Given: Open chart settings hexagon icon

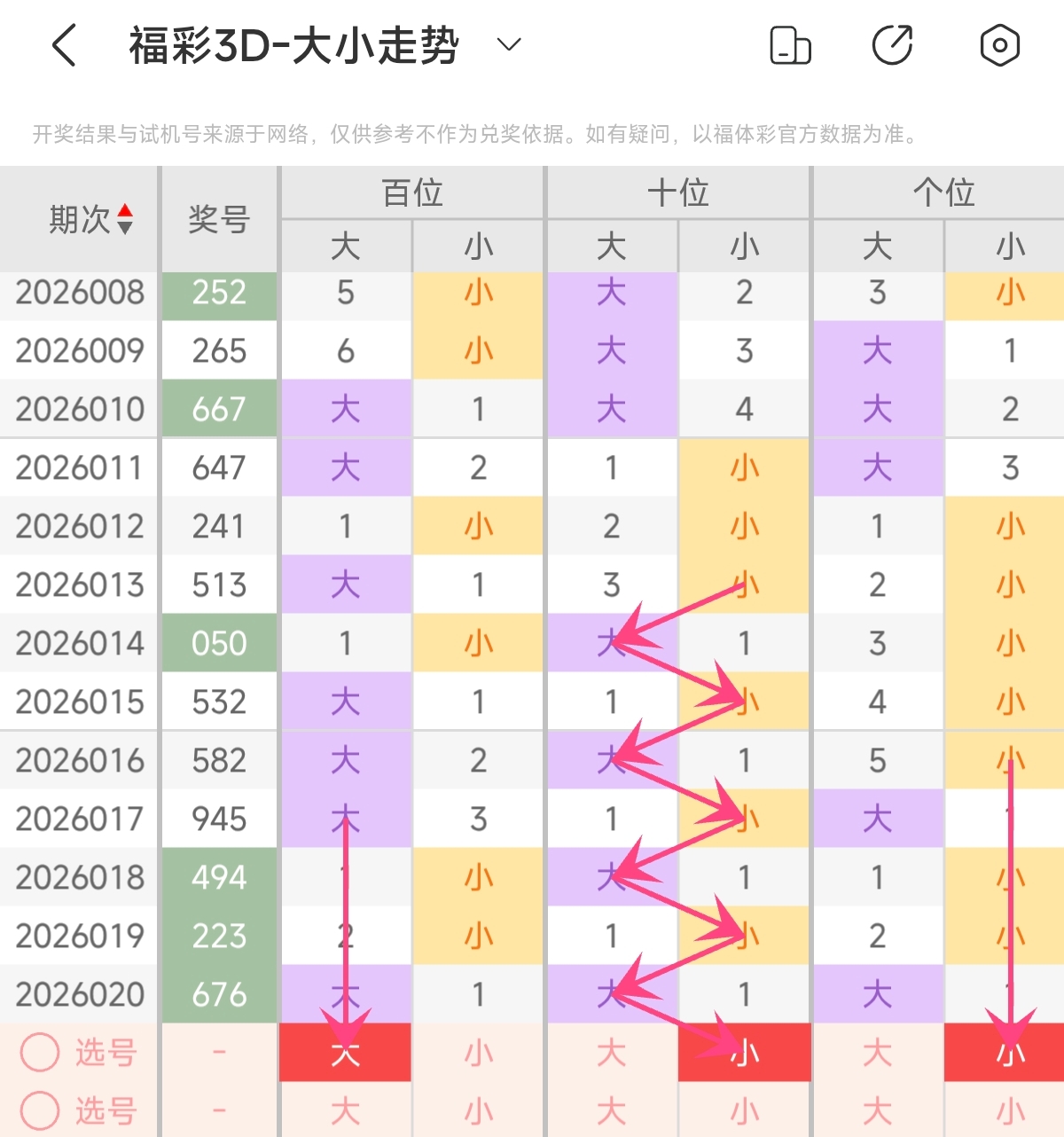Looking at the screenshot, I should click(x=999, y=45).
